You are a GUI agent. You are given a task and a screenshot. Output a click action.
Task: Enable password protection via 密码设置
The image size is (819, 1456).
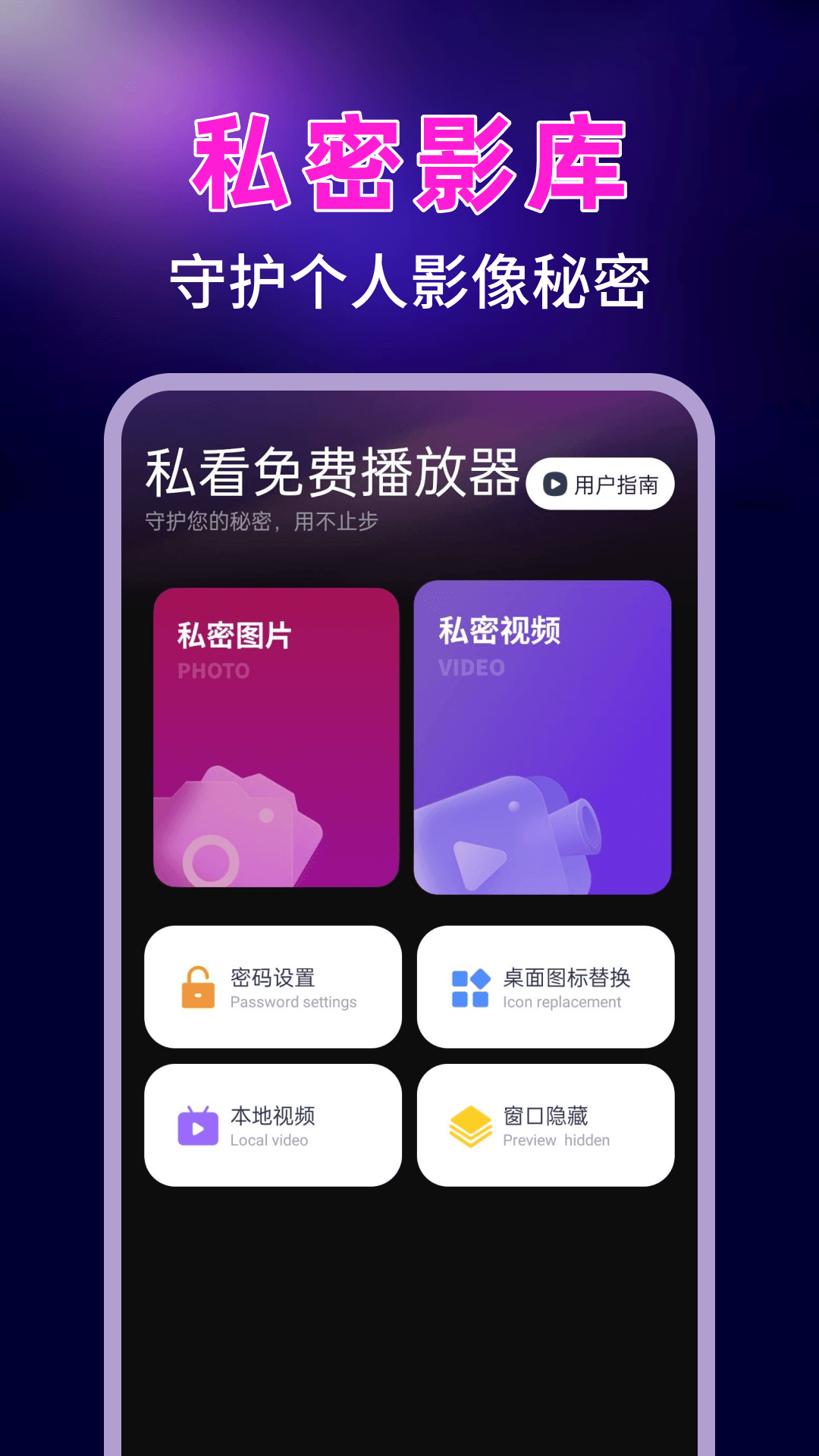(x=271, y=986)
